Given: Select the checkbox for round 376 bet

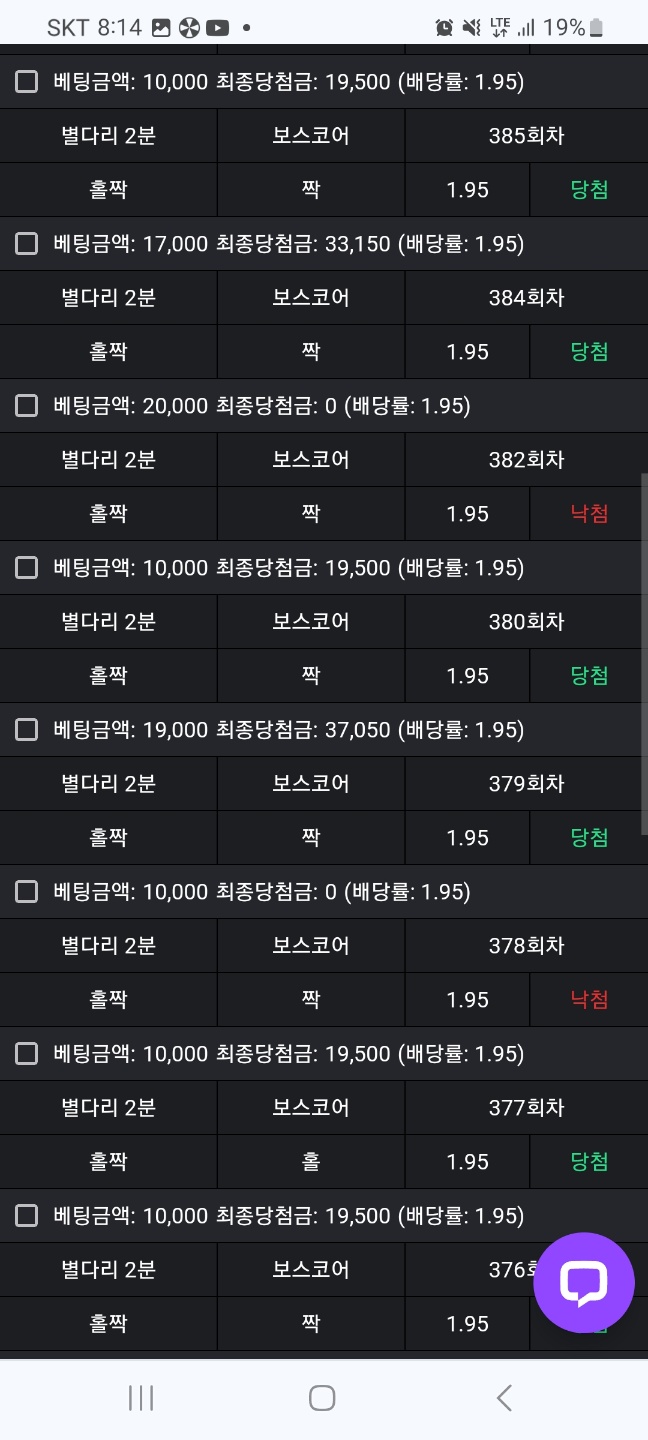Looking at the screenshot, I should point(27,1216).
